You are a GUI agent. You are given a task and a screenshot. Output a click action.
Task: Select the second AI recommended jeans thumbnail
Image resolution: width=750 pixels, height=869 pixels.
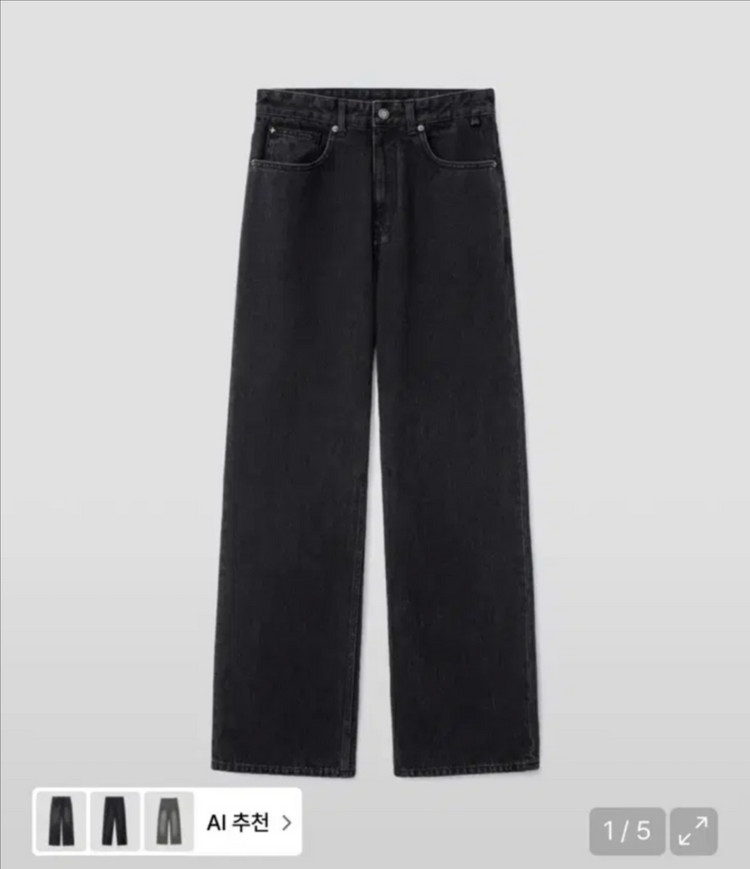(115, 822)
